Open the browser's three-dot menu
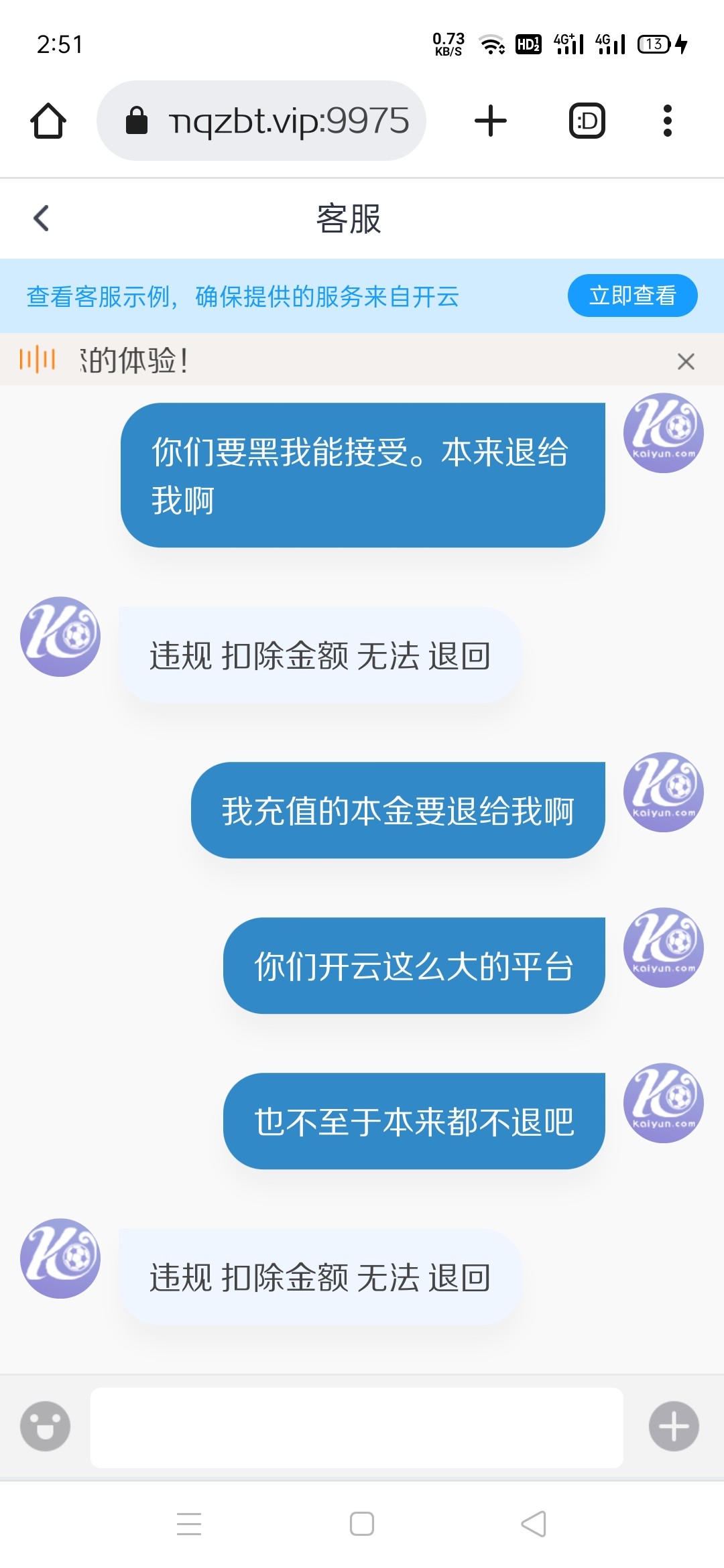 667,119
